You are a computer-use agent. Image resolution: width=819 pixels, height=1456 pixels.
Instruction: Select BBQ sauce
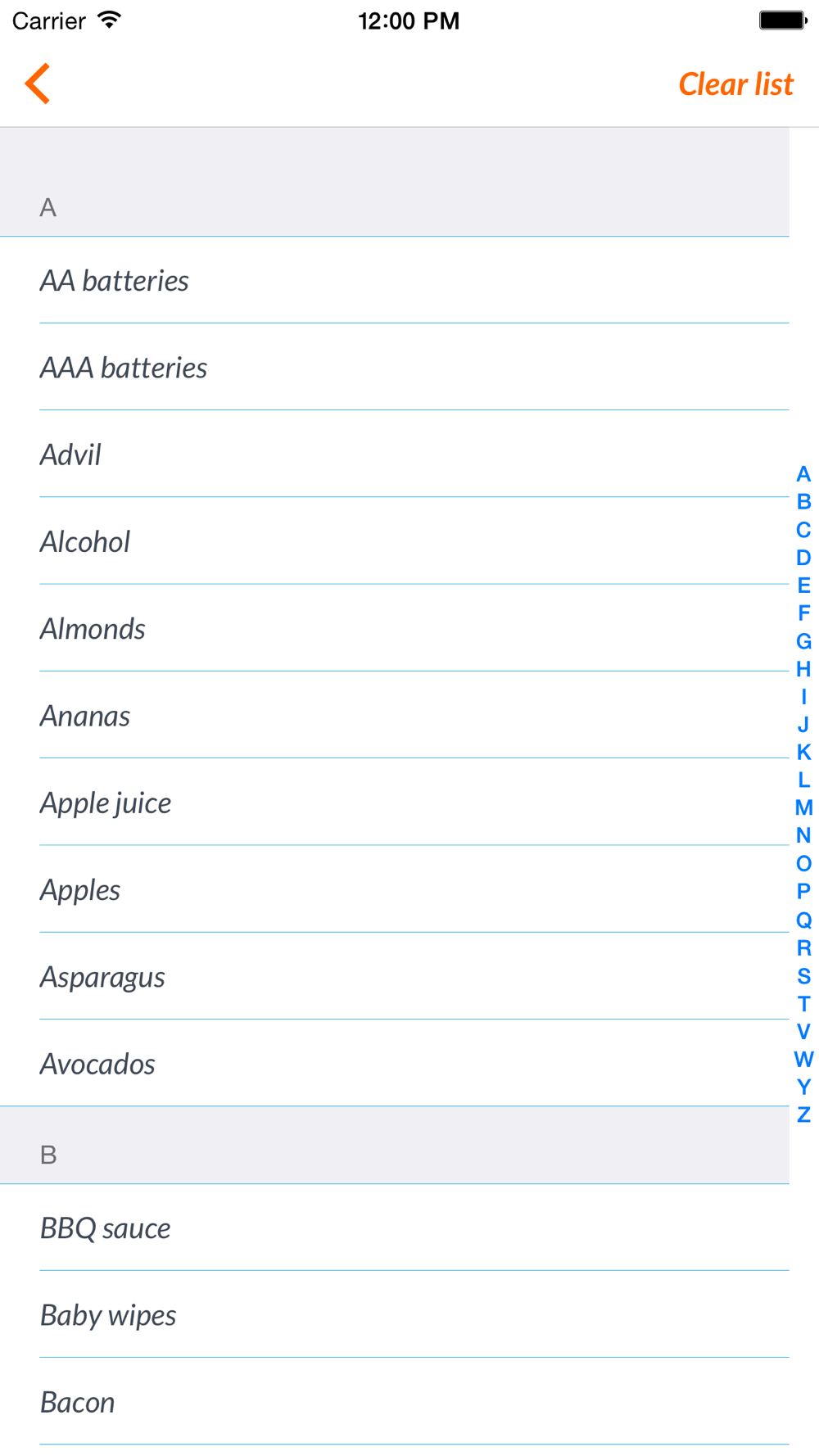click(x=395, y=1228)
